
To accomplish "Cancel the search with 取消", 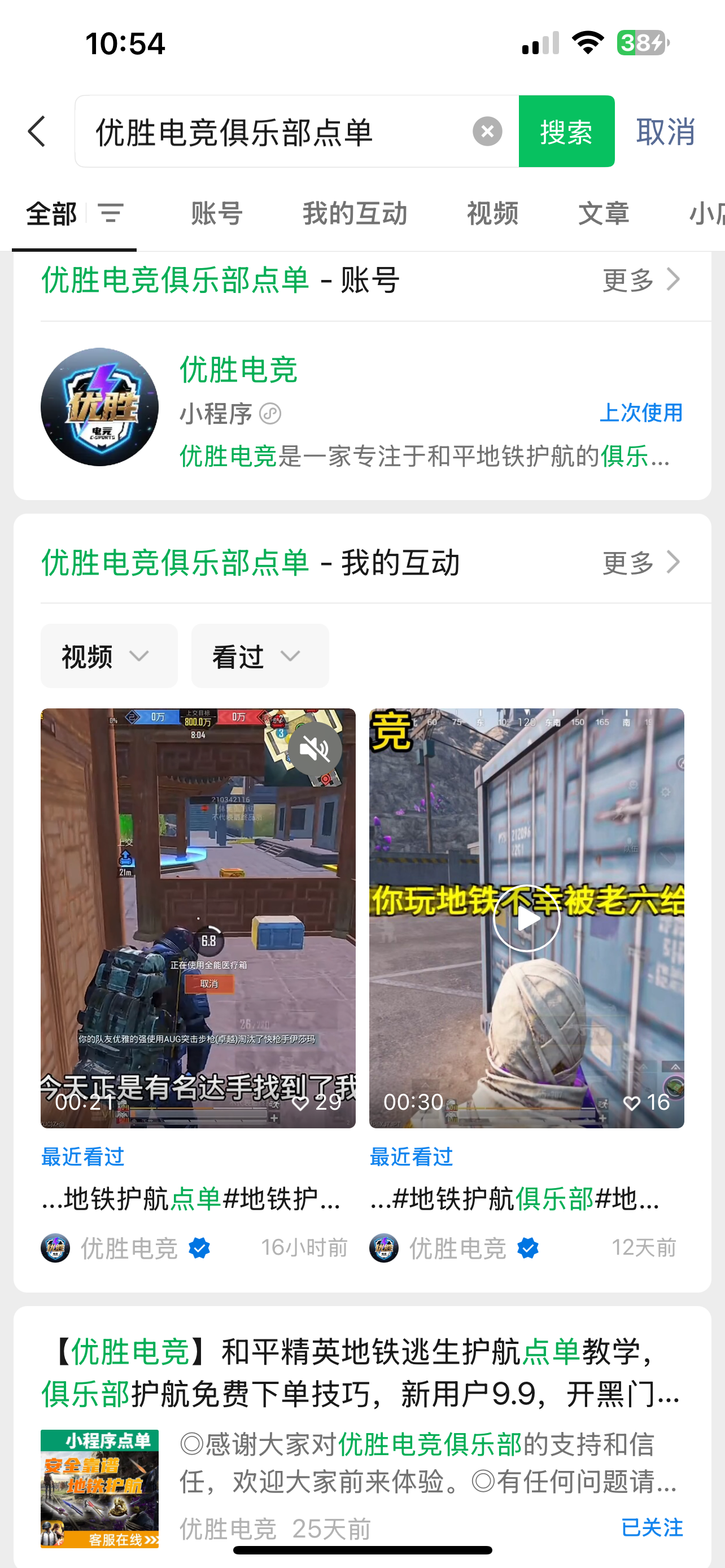I will pos(665,132).
